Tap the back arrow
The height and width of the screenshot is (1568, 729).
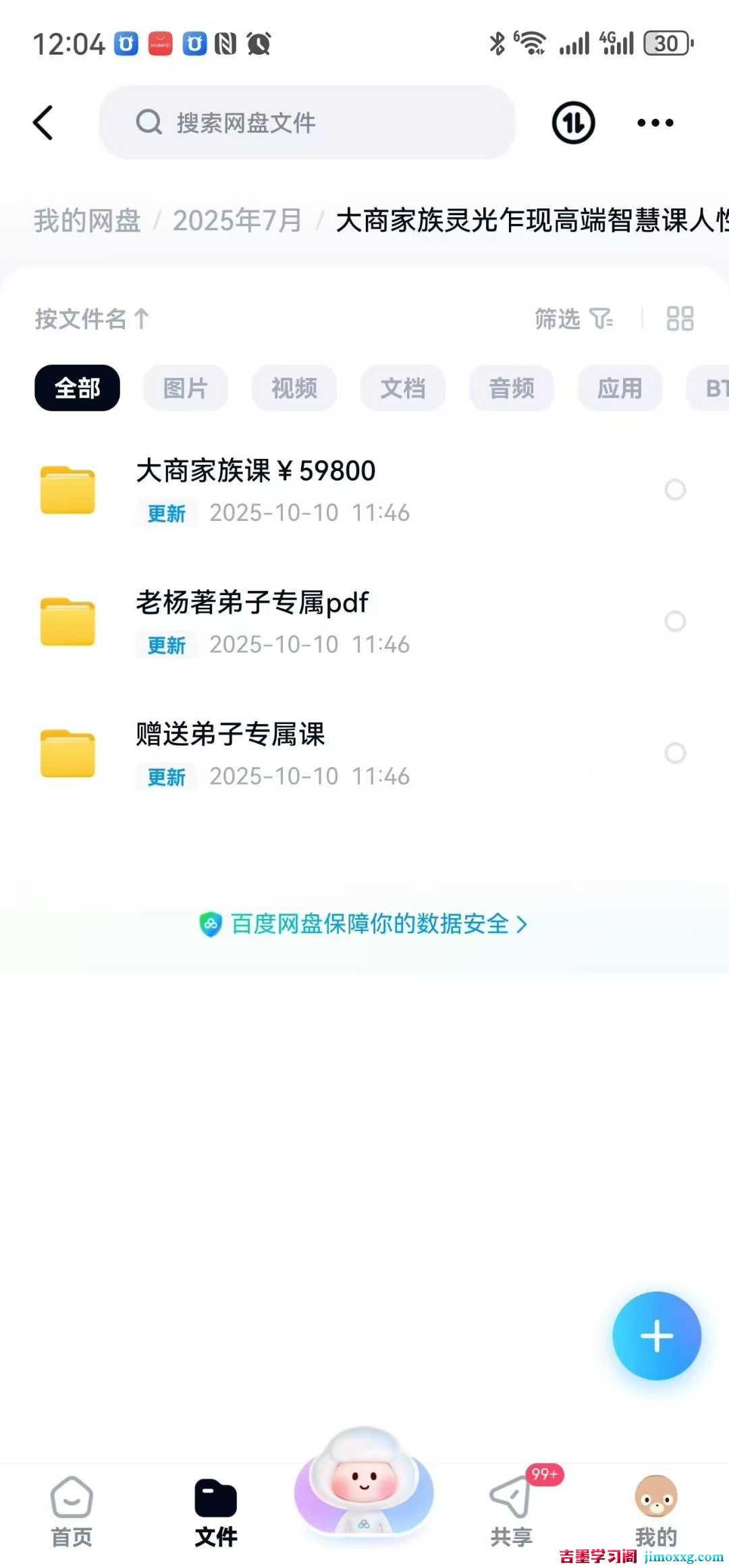tap(44, 123)
